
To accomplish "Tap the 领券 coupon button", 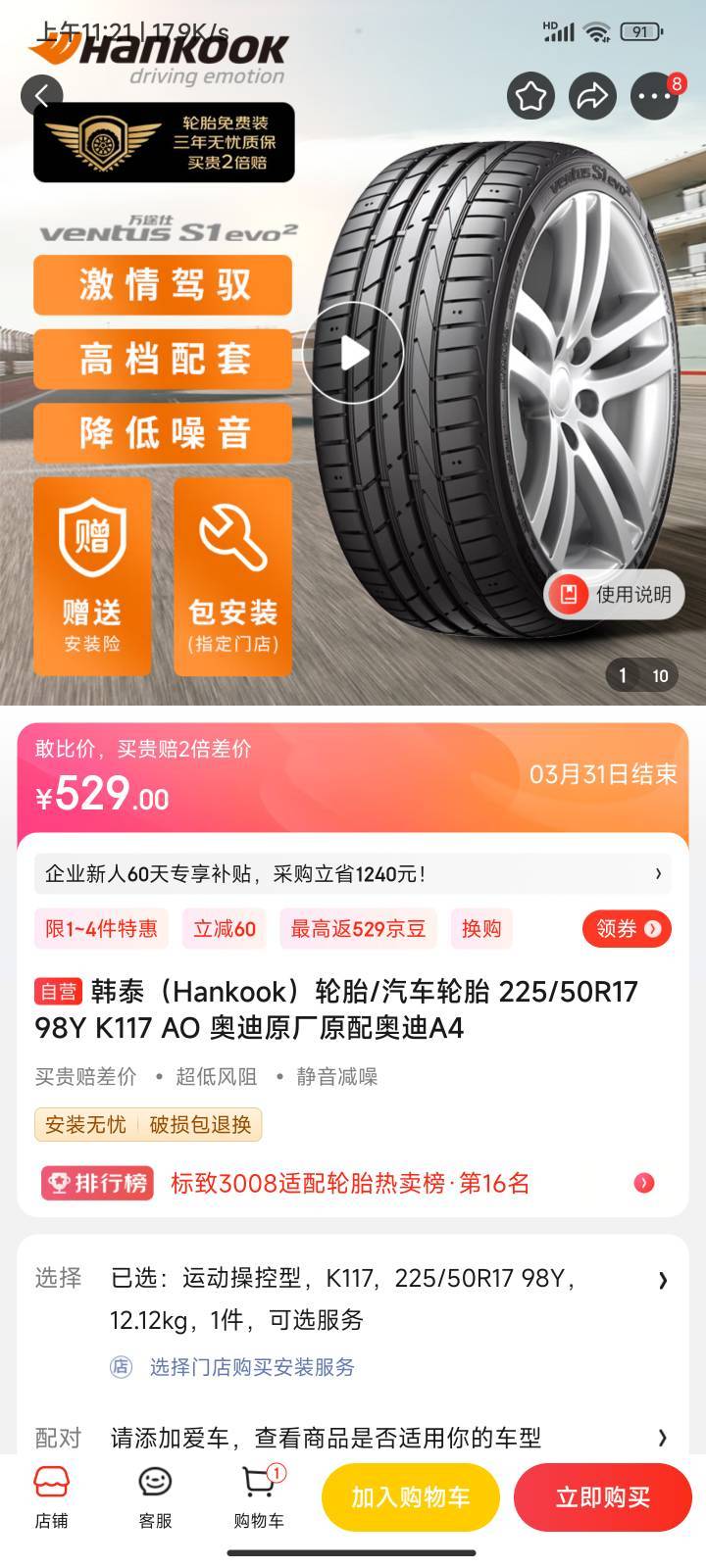I will point(627,928).
